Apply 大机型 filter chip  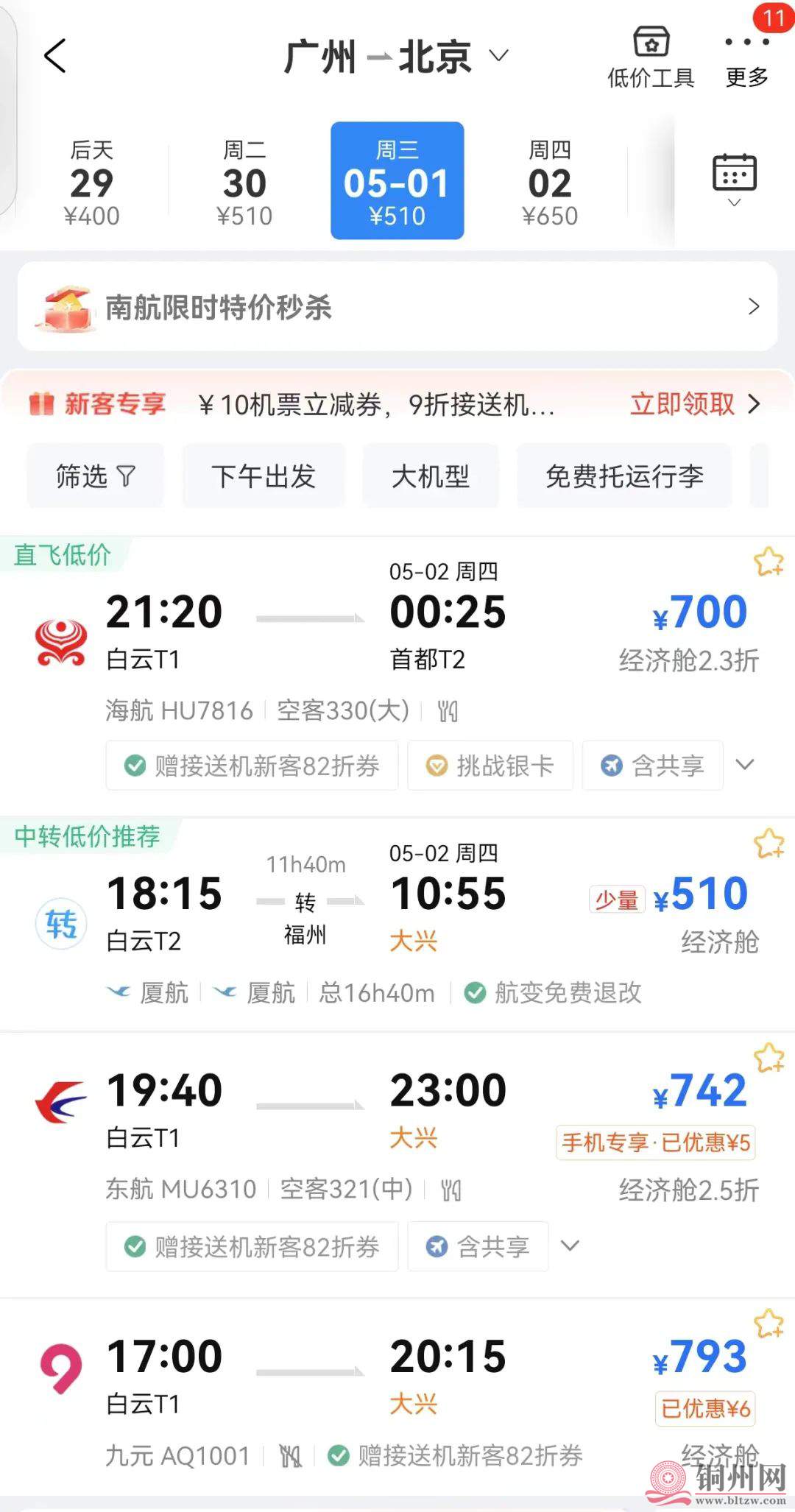(430, 476)
